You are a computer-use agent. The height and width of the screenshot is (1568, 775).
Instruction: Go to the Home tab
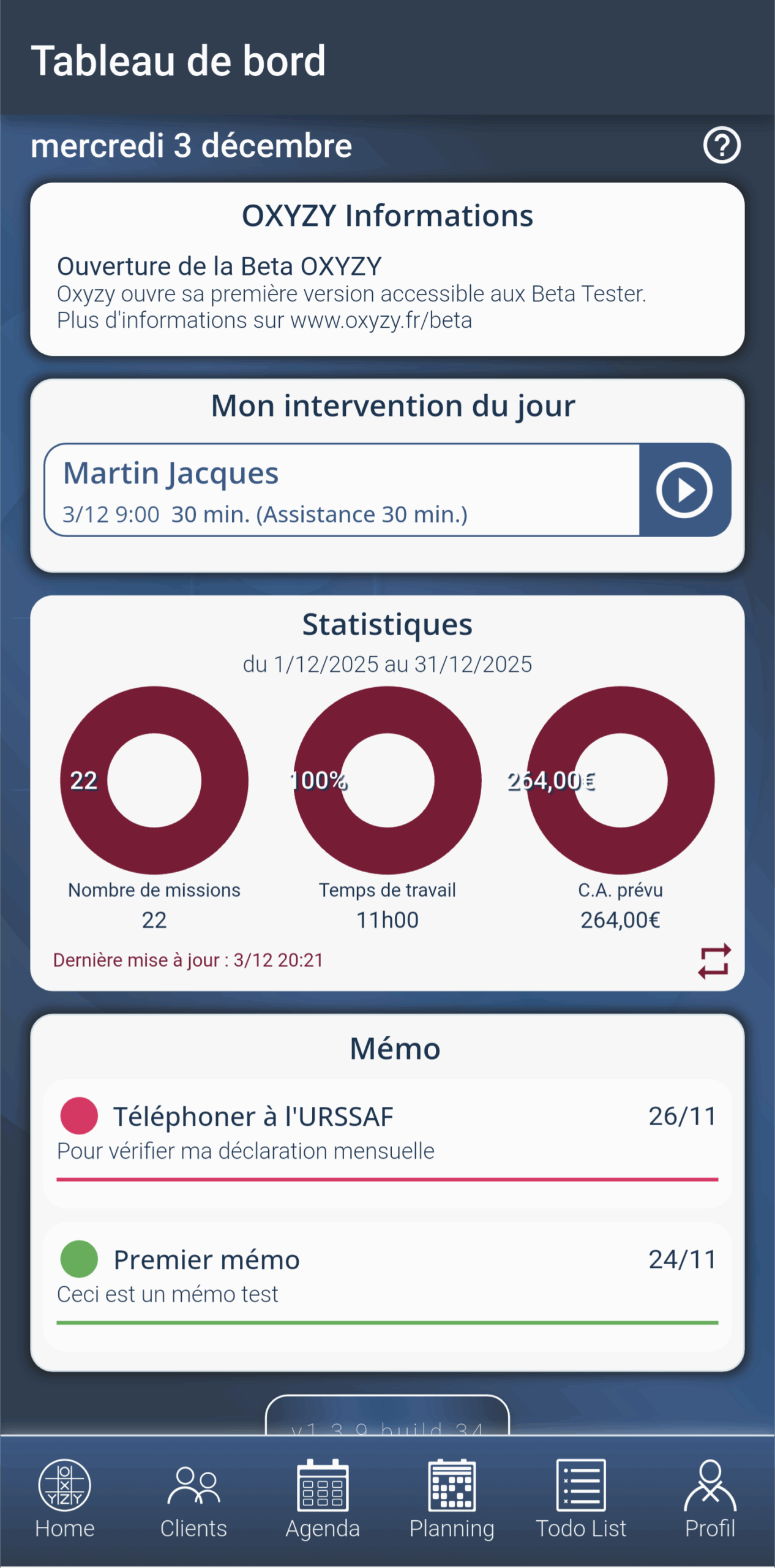pyautogui.click(x=64, y=1499)
